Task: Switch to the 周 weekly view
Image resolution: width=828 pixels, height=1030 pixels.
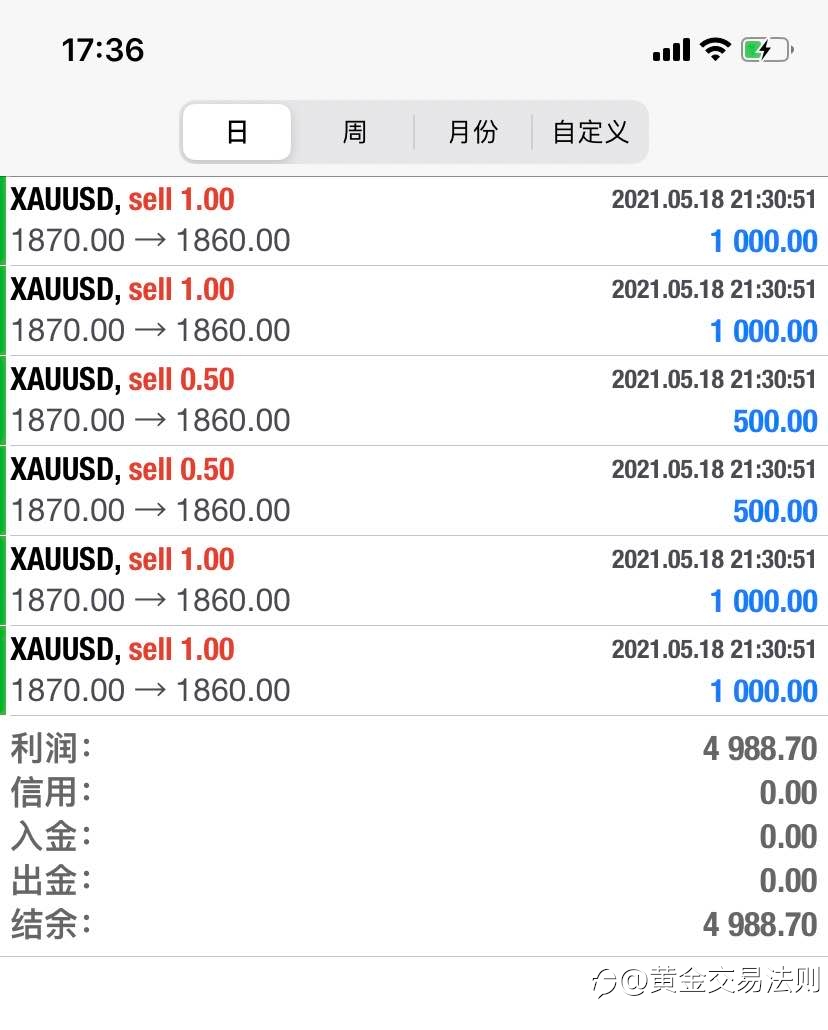Action: [x=354, y=132]
